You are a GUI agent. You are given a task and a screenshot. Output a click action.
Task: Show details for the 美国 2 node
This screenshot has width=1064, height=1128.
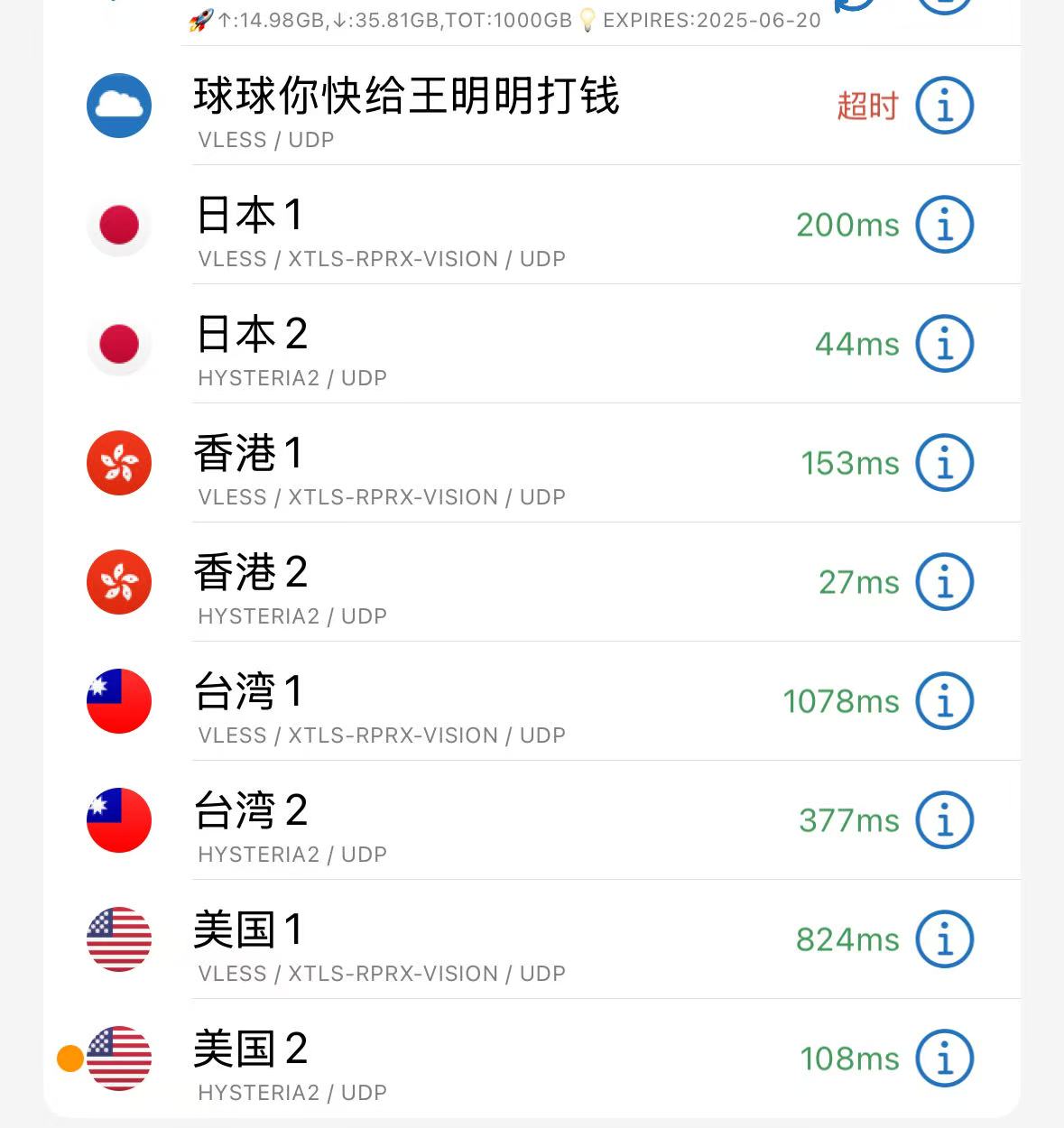pos(944,1059)
